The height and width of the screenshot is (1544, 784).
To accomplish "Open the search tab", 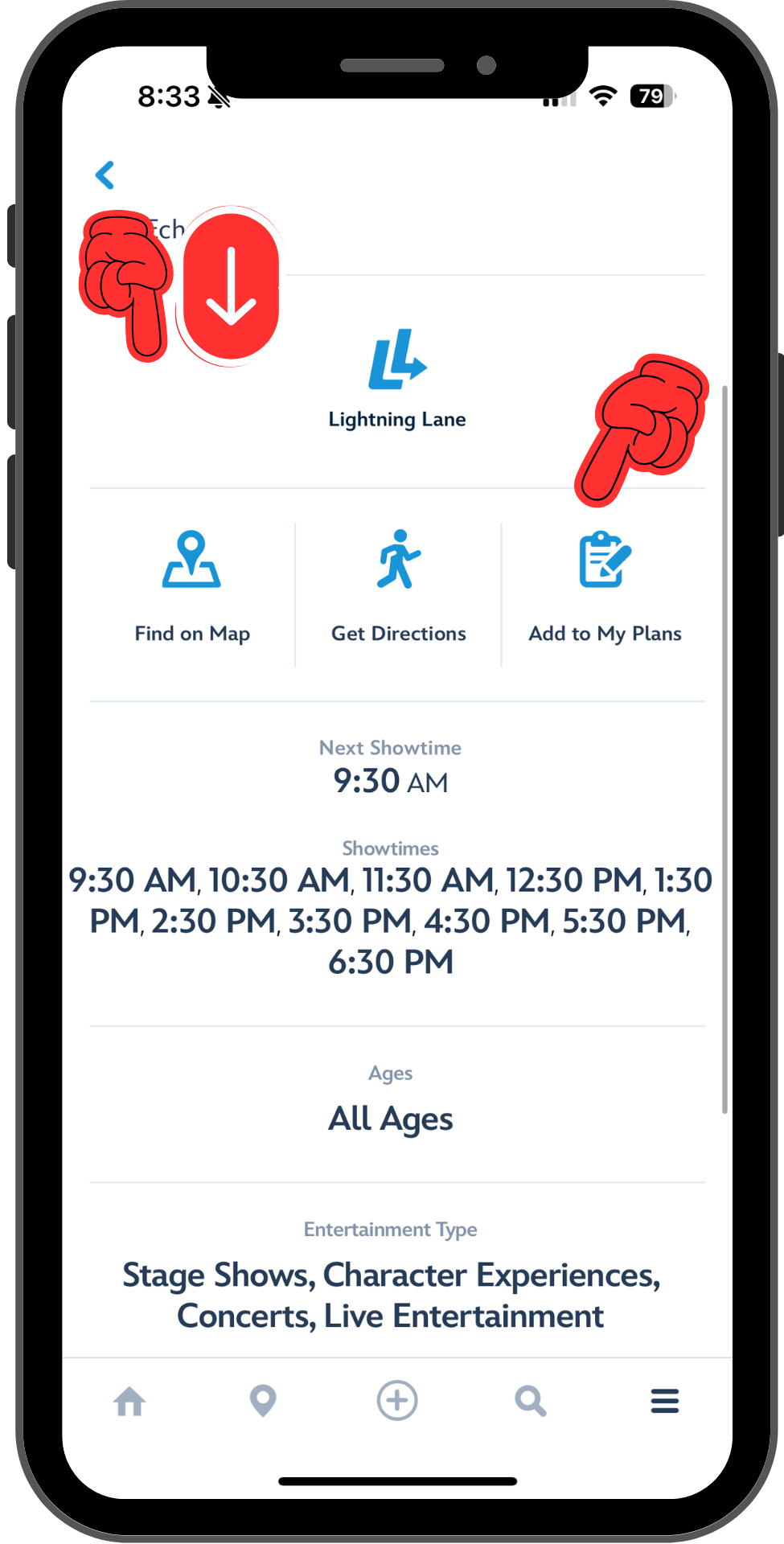I will pos(531,1402).
